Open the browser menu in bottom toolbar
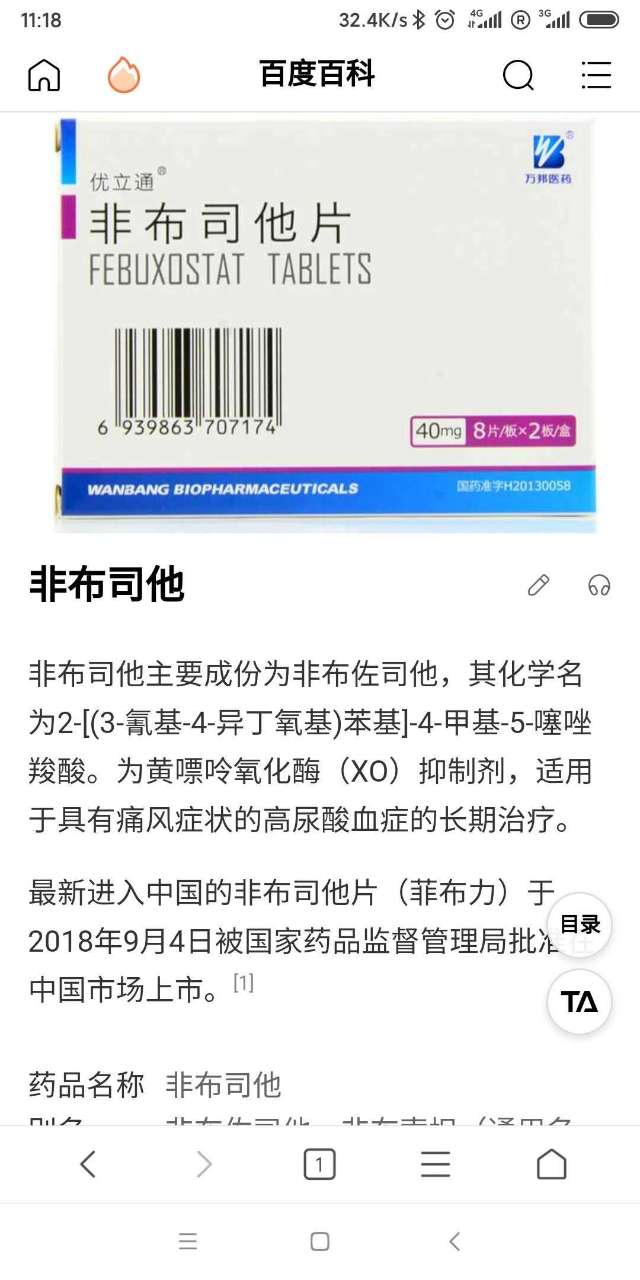 pos(435,1164)
